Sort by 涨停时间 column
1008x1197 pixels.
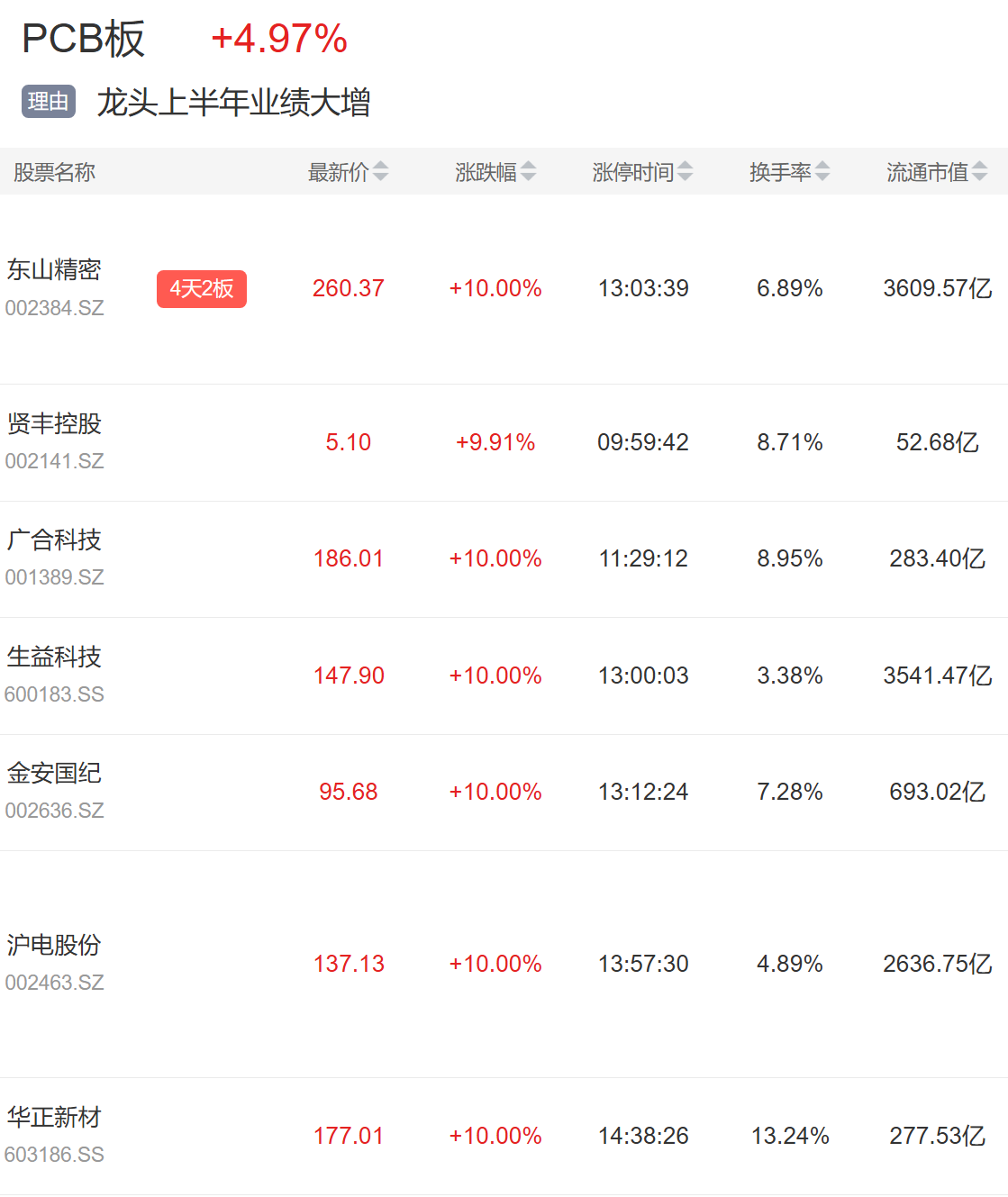642,171
